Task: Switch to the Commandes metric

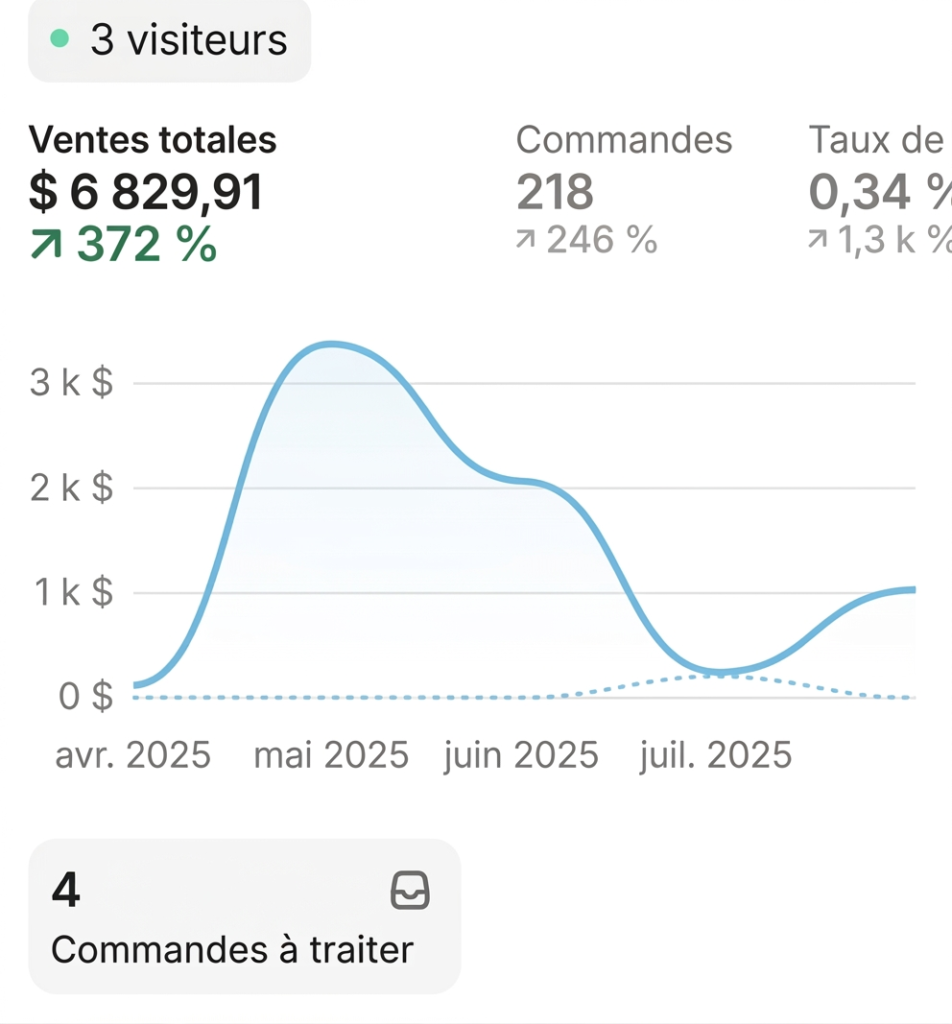Action: 624,189
